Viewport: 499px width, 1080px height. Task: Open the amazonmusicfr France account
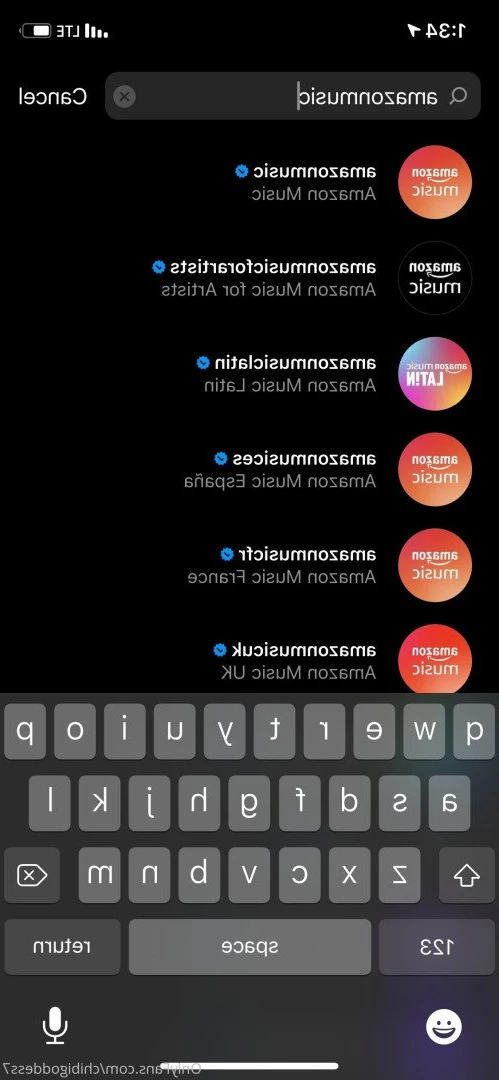click(x=250, y=565)
